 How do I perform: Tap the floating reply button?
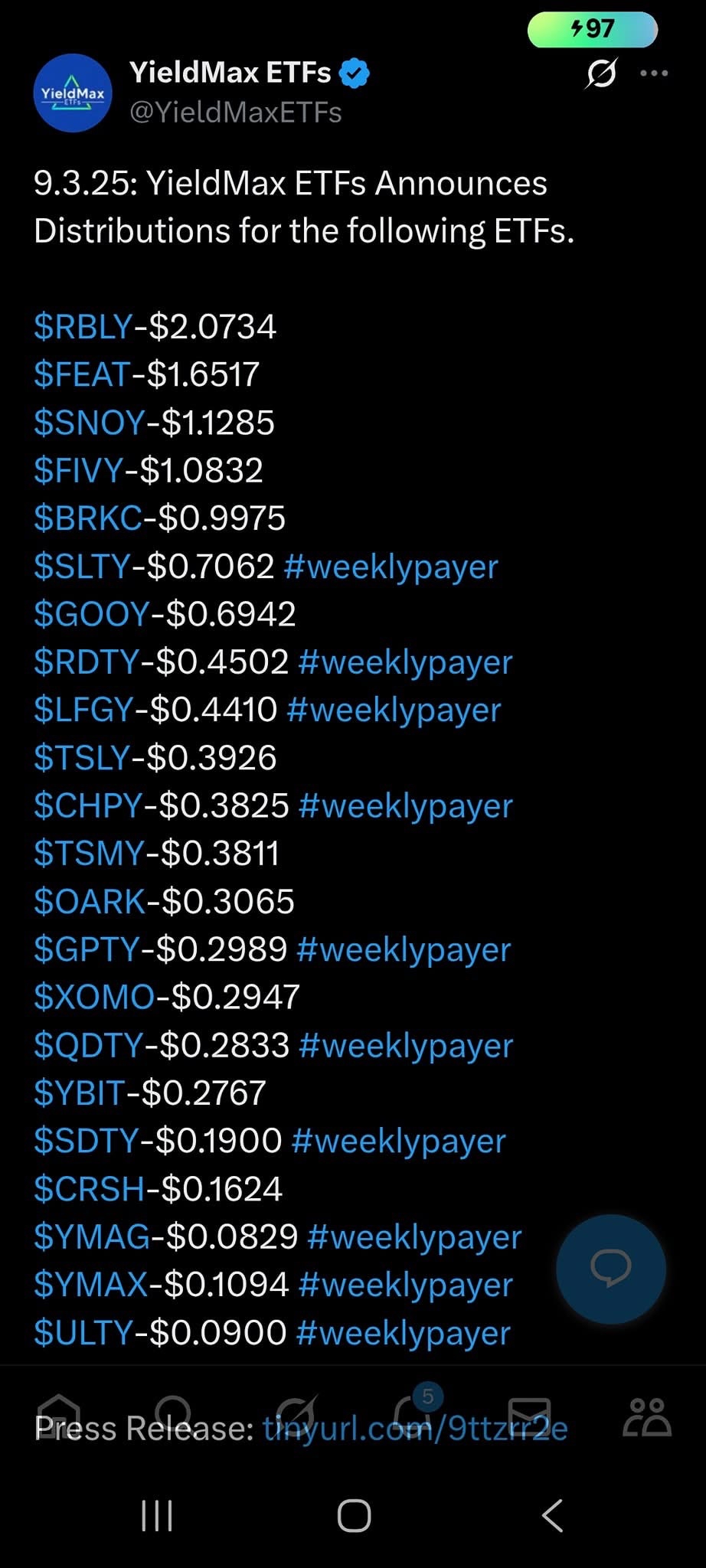(x=611, y=1269)
